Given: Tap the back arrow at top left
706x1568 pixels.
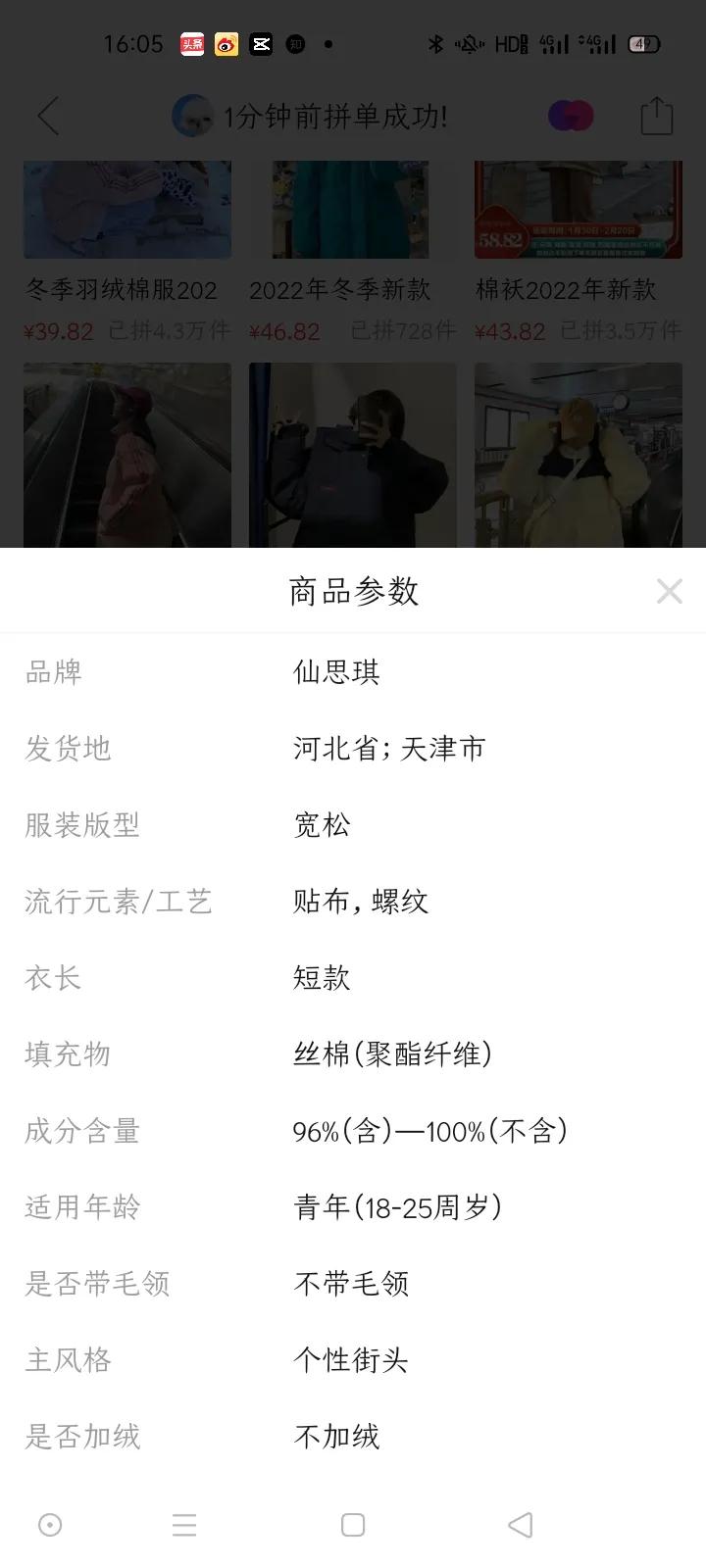Looking at the screenshot, I should 47,116.
